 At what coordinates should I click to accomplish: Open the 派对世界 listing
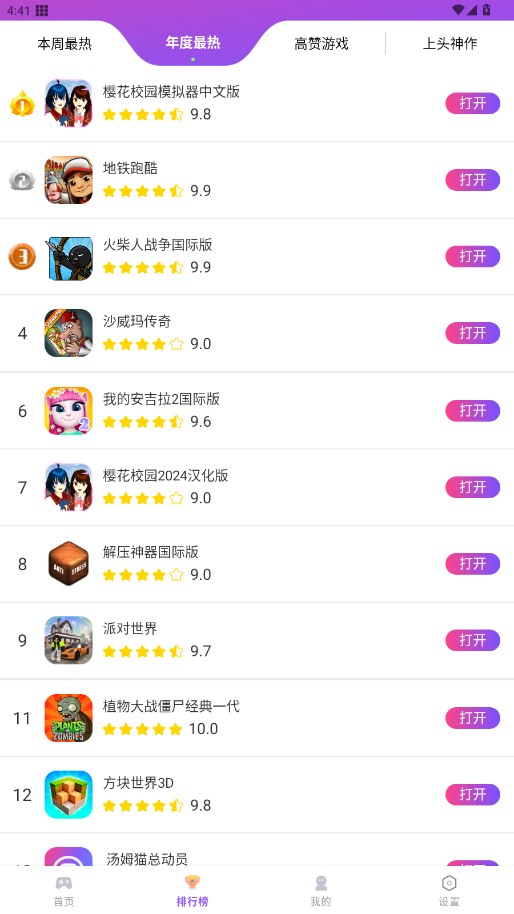257,640
